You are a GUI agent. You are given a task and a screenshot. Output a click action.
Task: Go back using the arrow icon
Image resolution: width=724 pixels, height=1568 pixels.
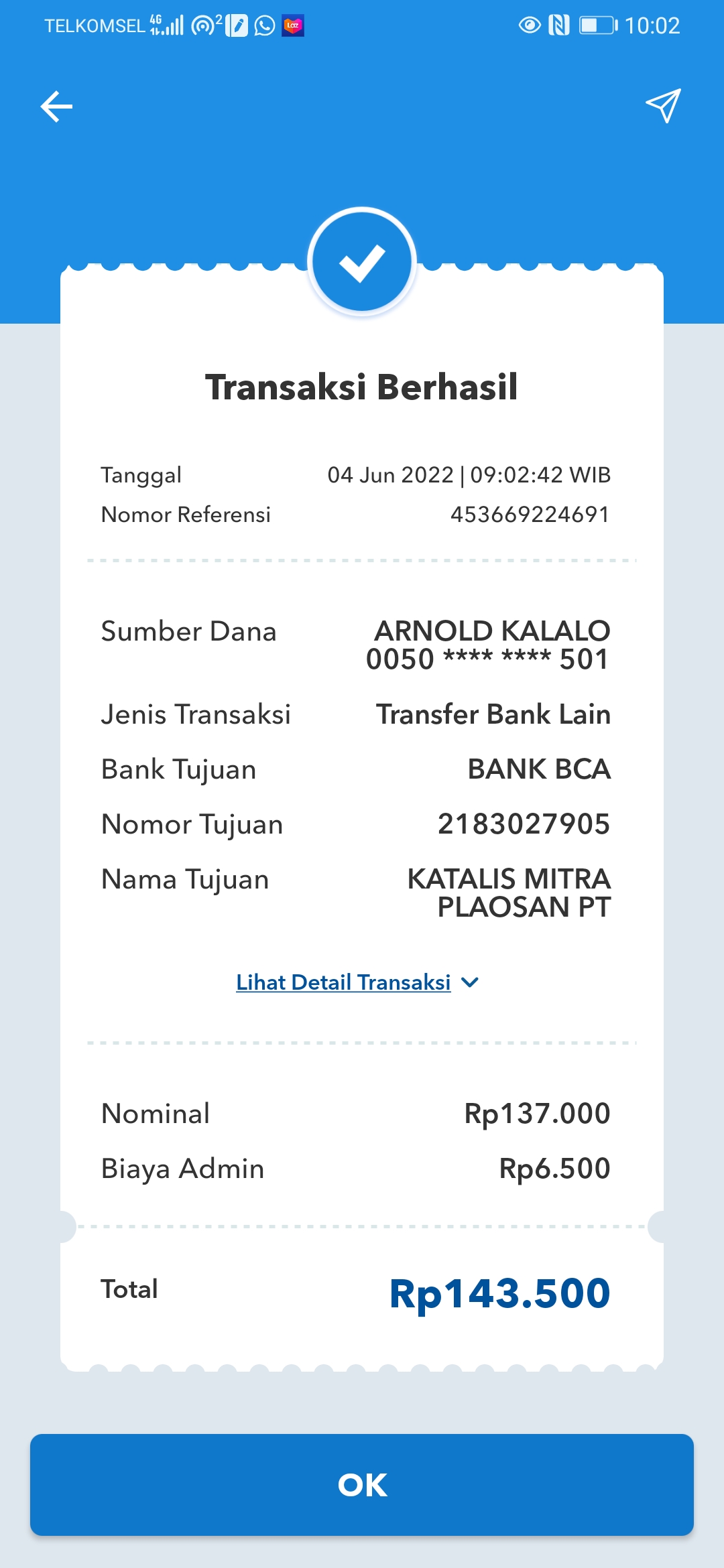point(56,107)
